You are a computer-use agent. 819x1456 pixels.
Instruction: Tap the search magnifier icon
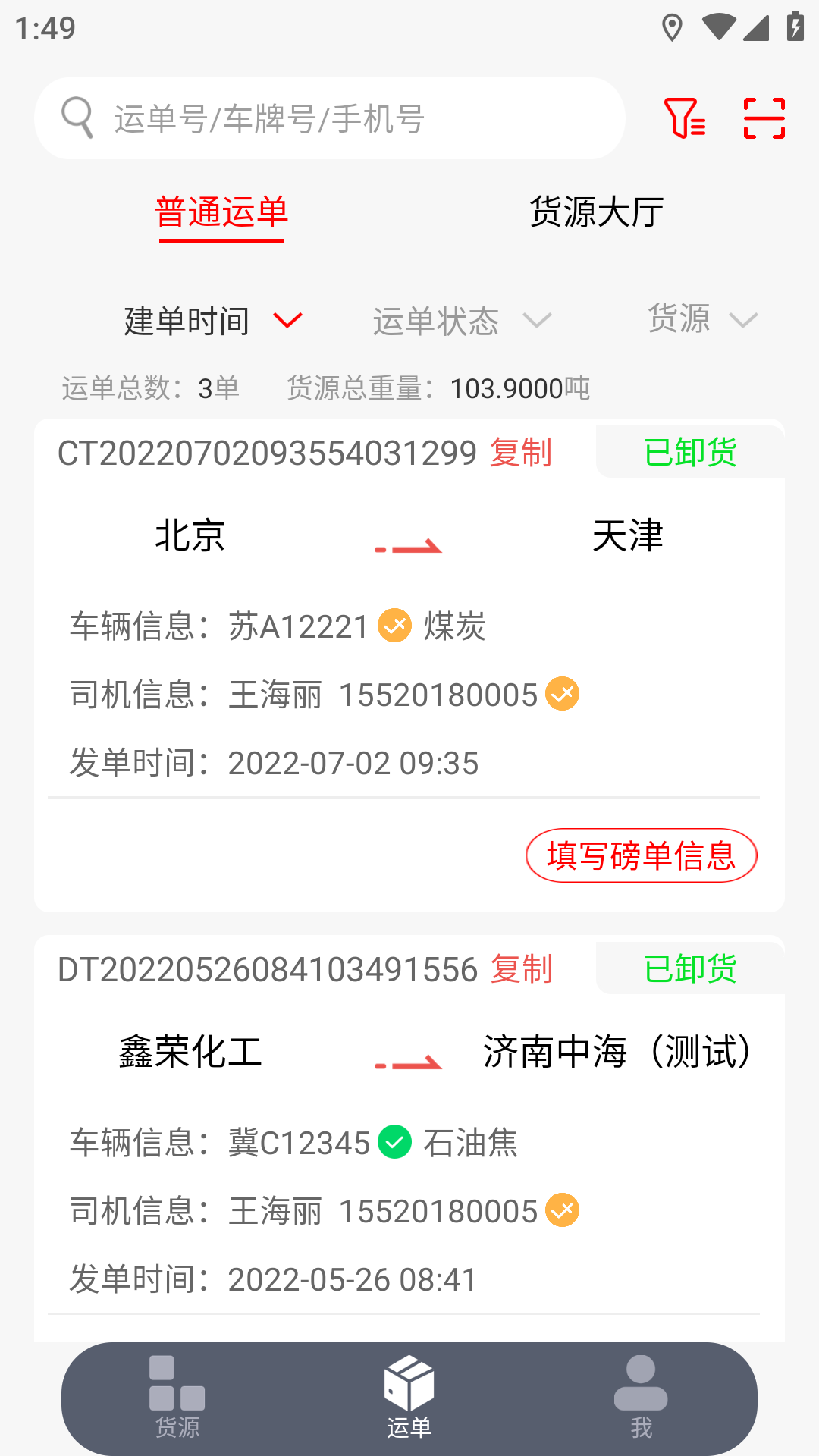(x=77, y=118)
